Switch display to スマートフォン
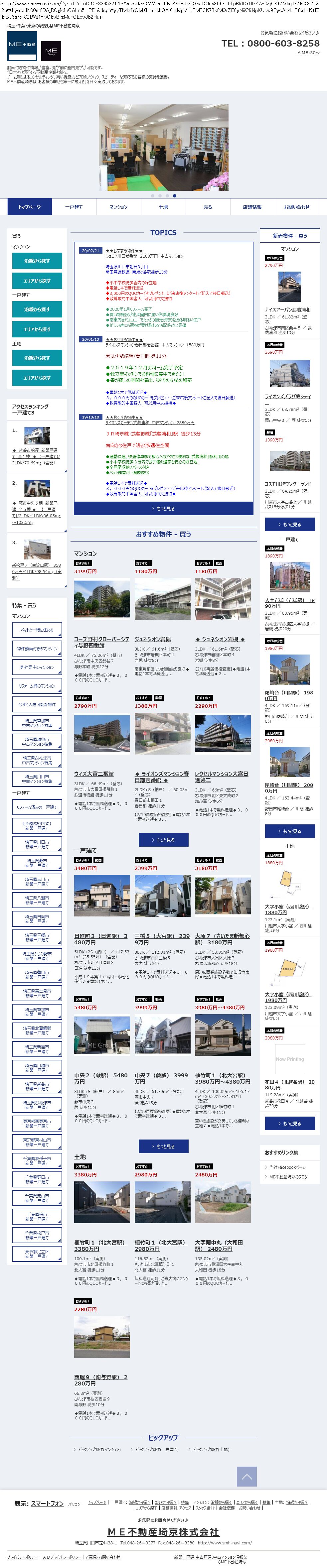Viewport: 327px width, 1568px height. pos(47,1504)
